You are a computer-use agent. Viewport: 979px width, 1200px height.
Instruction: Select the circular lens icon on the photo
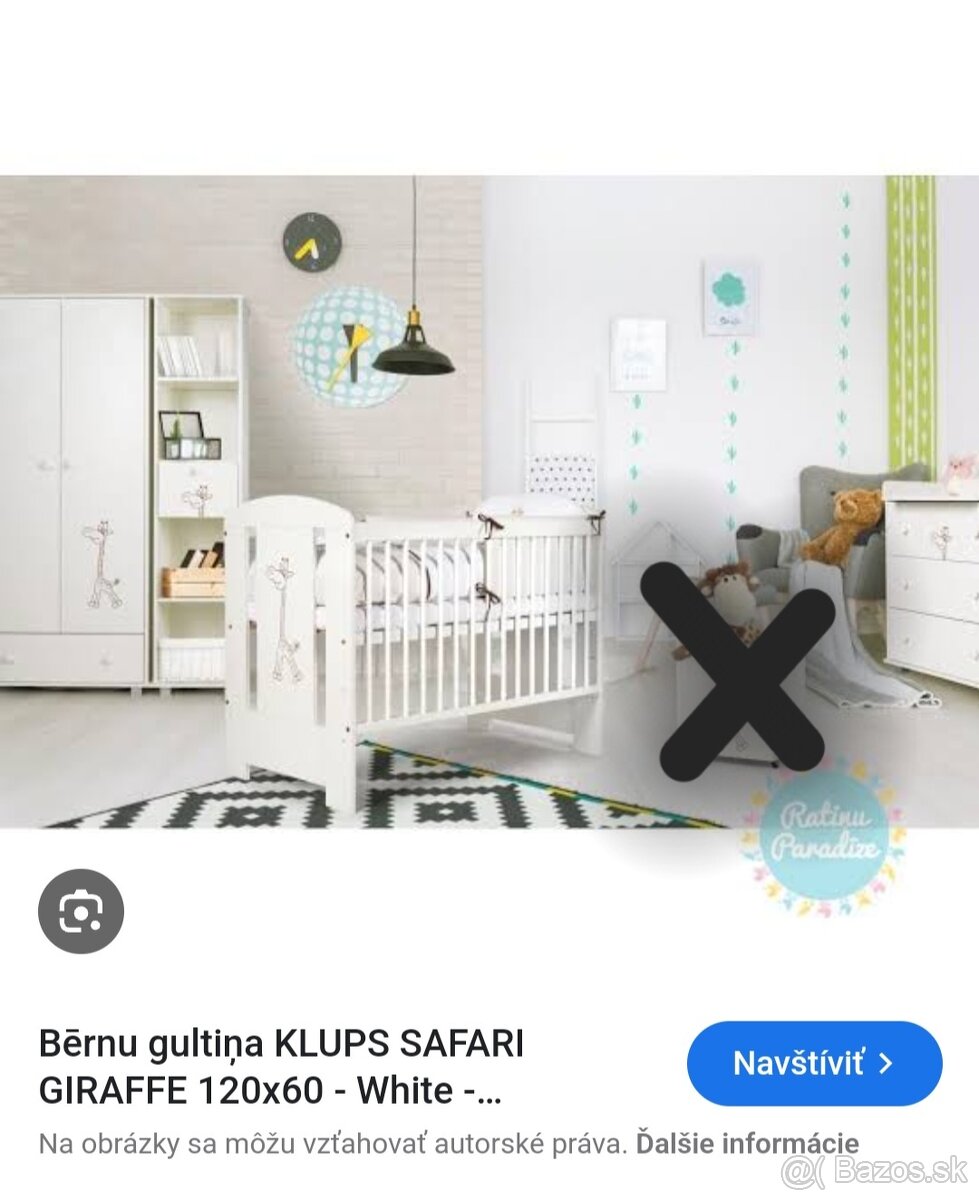pyautogui.click(x=84, y=911)
